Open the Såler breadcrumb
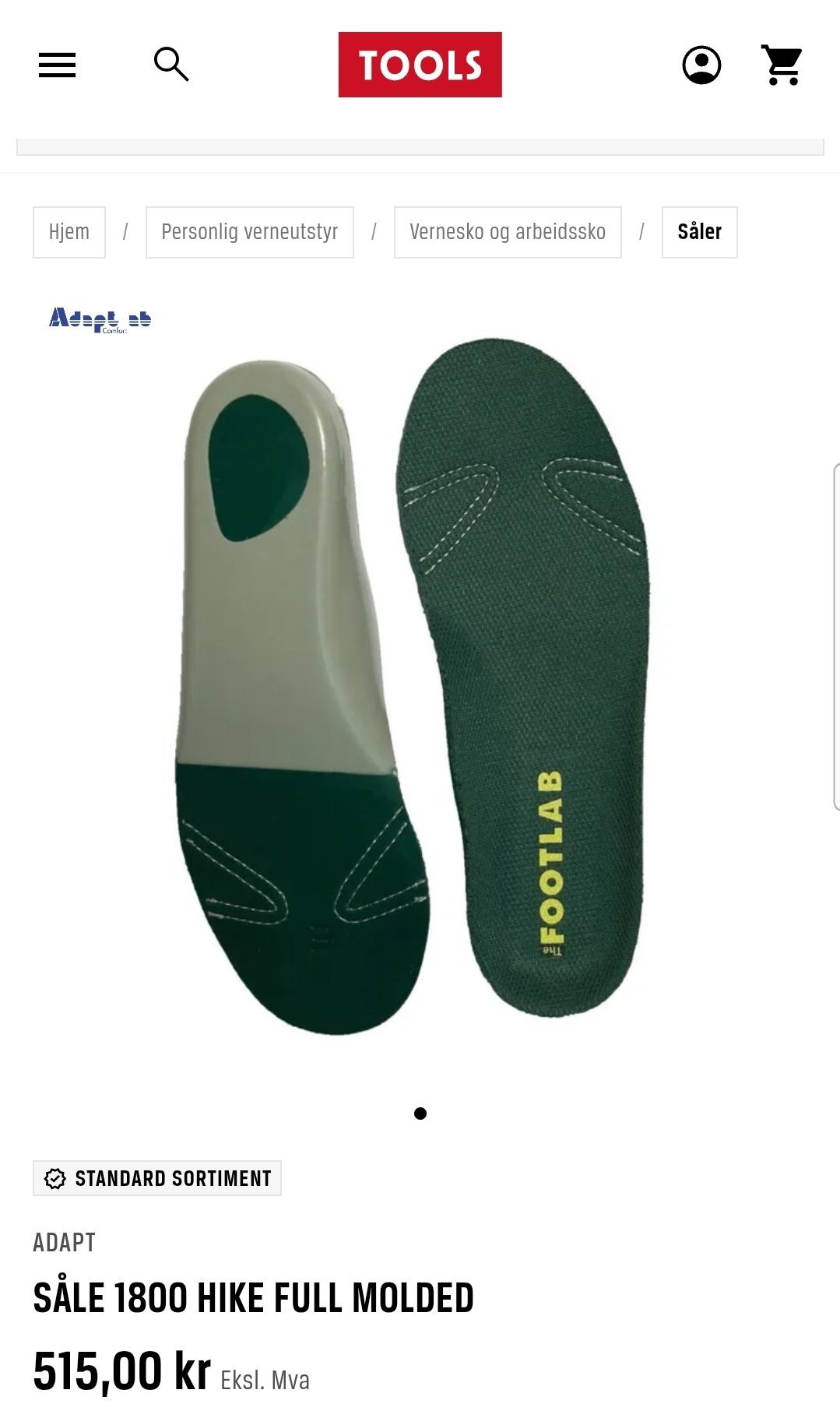The image size is (840, 1425). click(x=699, y=232)
